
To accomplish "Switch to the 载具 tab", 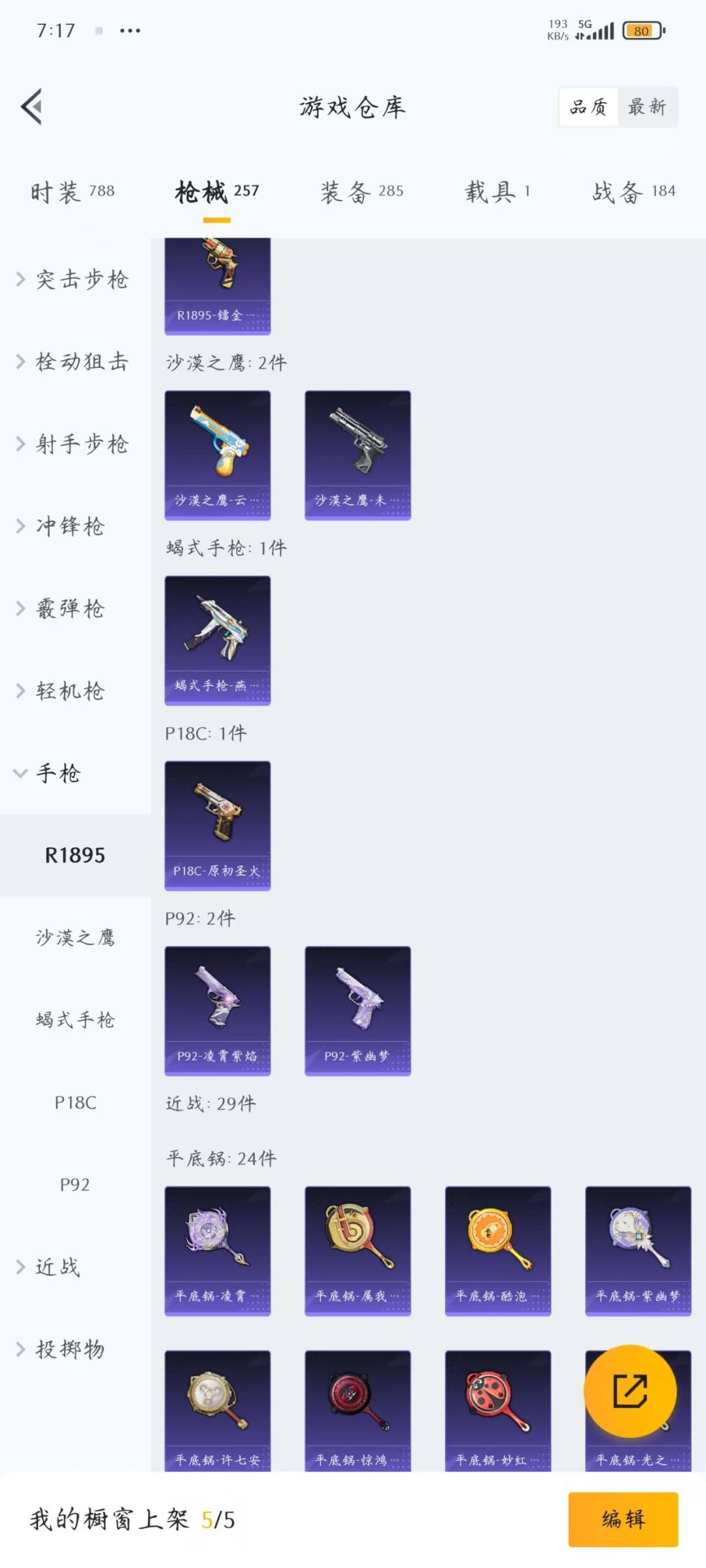I will [497, 191].
